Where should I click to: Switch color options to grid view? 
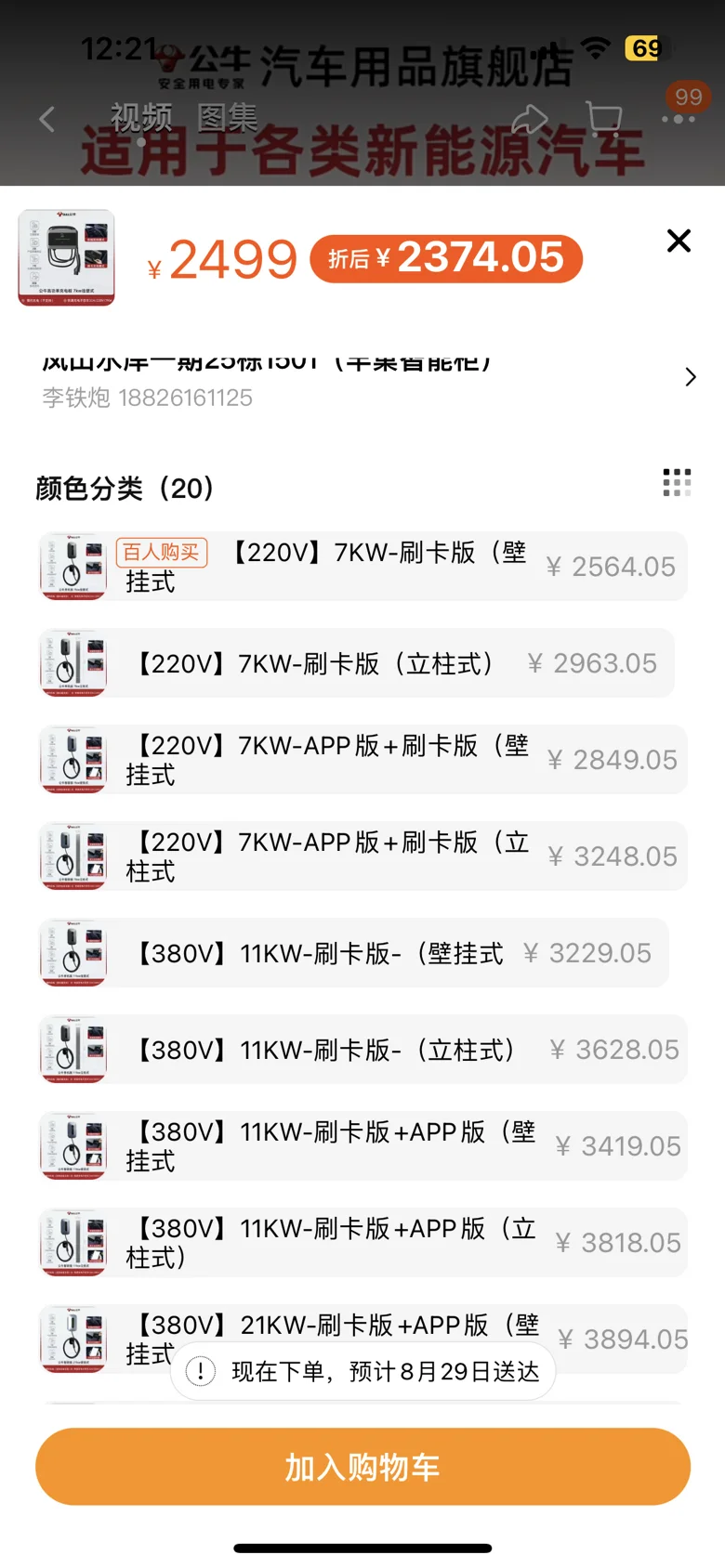point(677,483)
